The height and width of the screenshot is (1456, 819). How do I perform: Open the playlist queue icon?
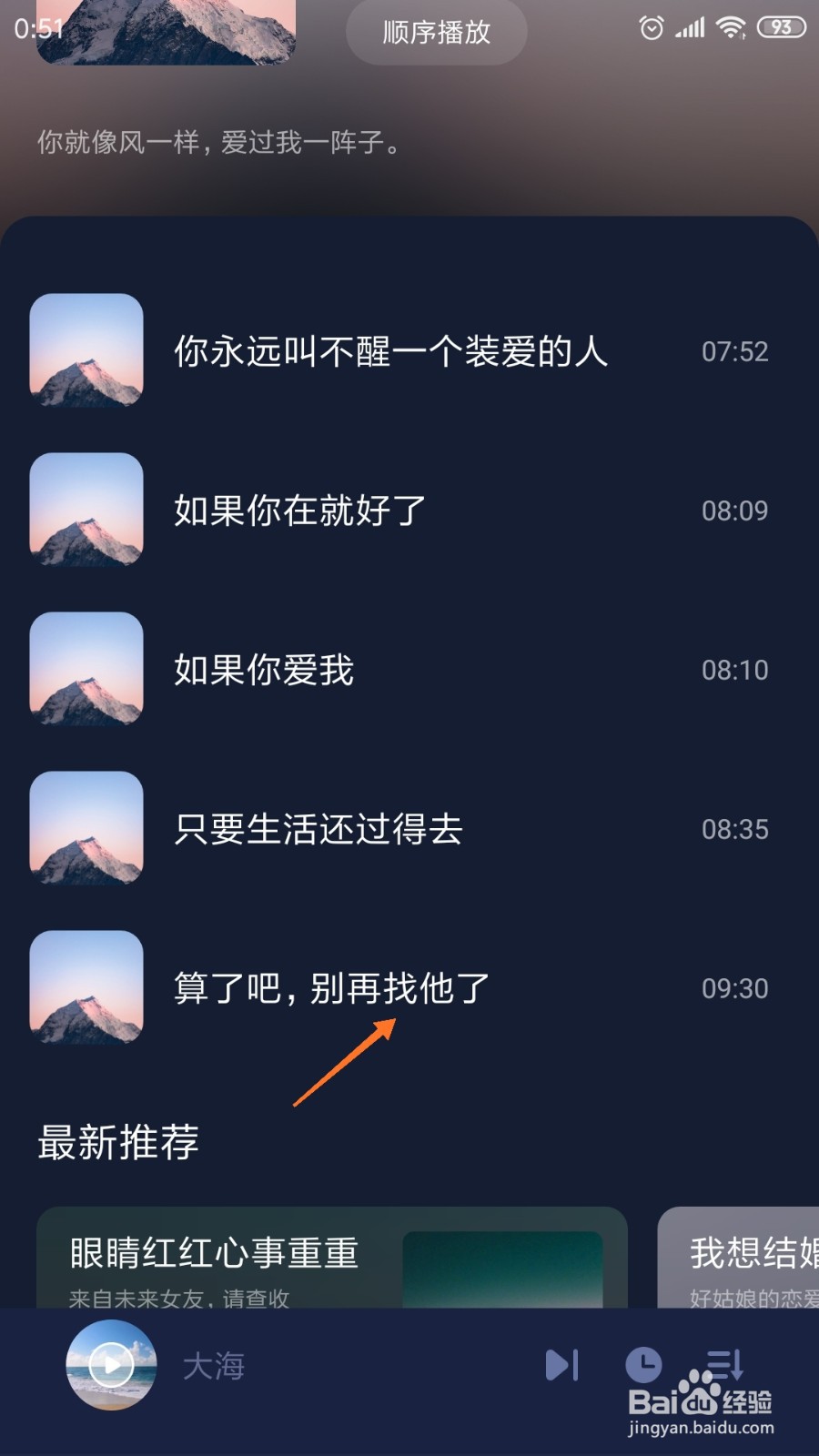point(724,1363)
